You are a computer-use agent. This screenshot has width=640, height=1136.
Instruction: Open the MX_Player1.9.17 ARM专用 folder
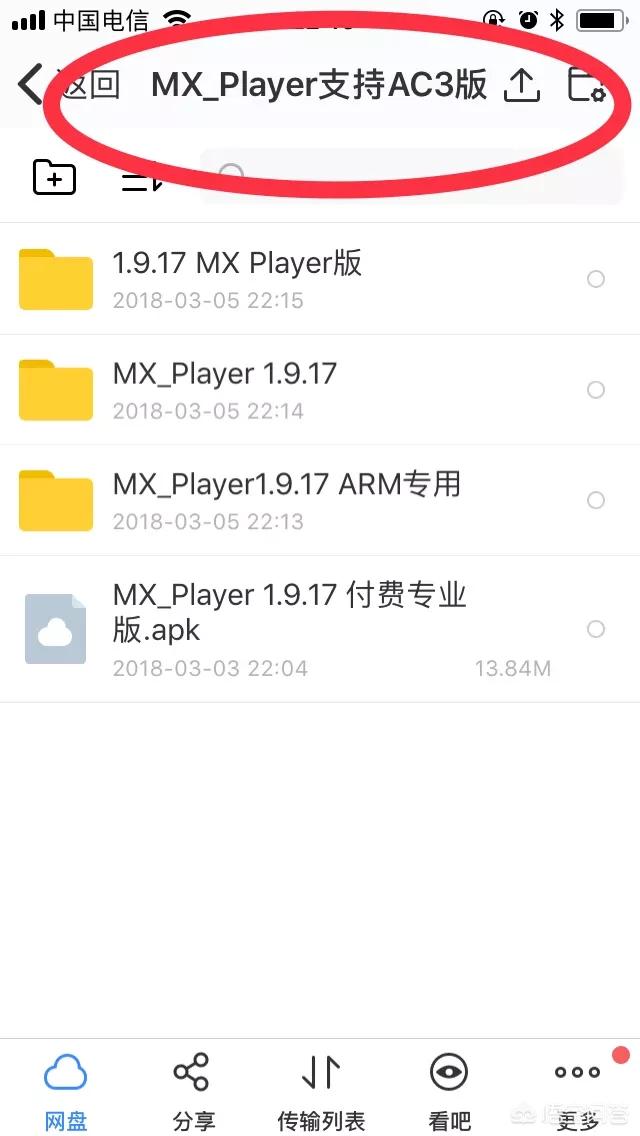pyautogui.click(x=320, y=500)
